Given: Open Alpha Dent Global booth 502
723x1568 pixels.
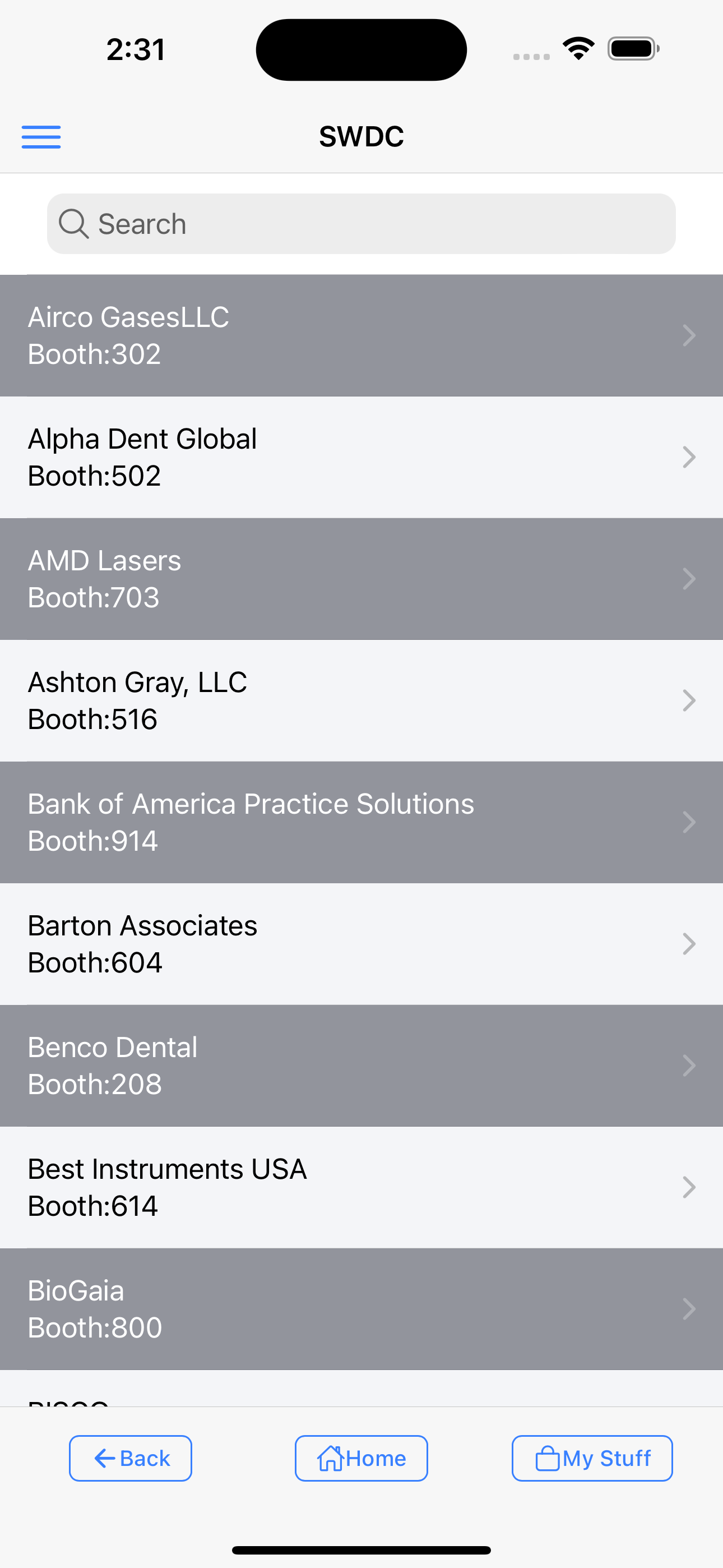Looking at the screenshot, I should [361, 457].
